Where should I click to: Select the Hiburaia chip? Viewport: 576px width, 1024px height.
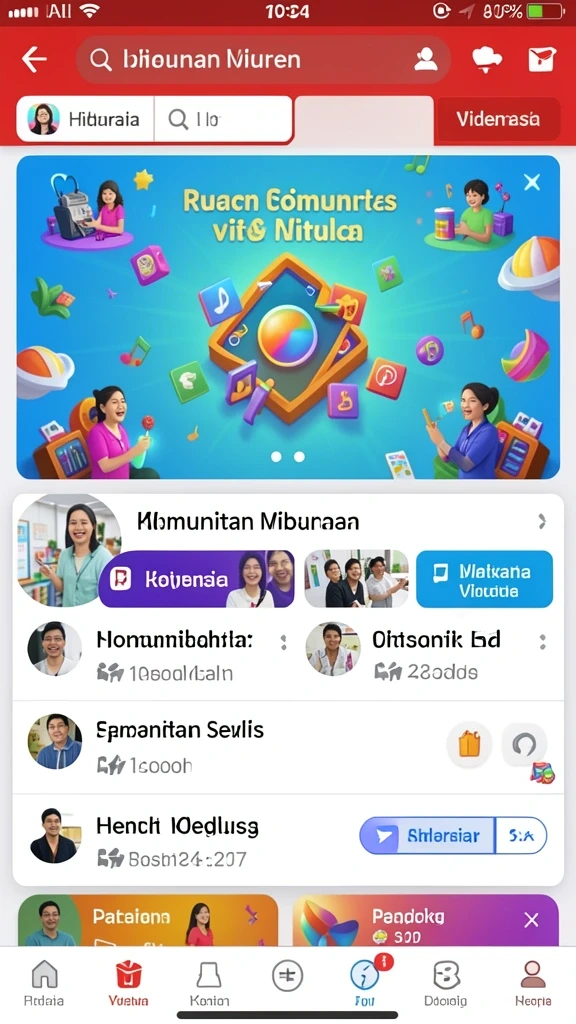86,119
